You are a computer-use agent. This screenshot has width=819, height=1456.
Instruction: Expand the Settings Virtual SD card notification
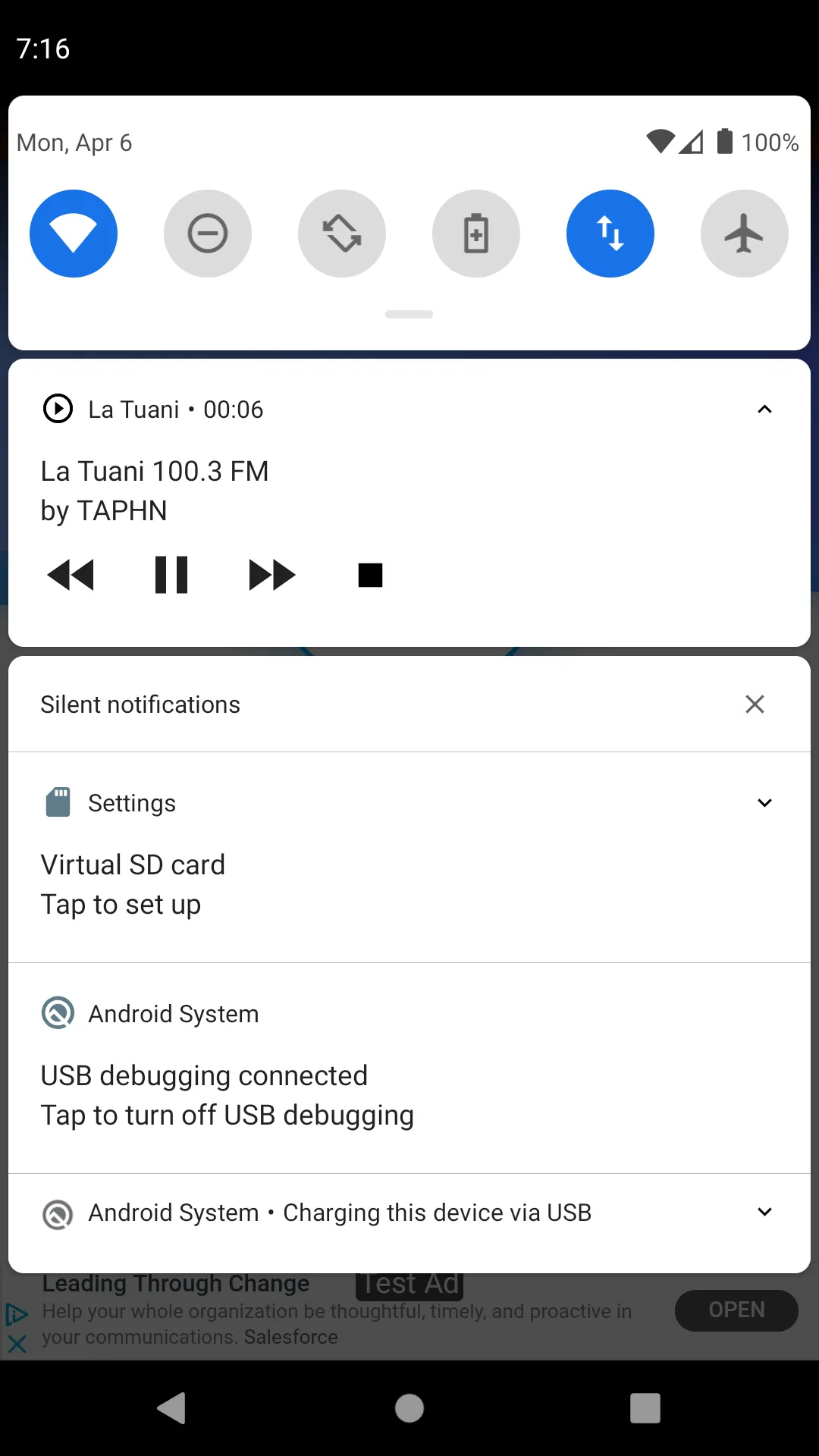coord(764,802)
